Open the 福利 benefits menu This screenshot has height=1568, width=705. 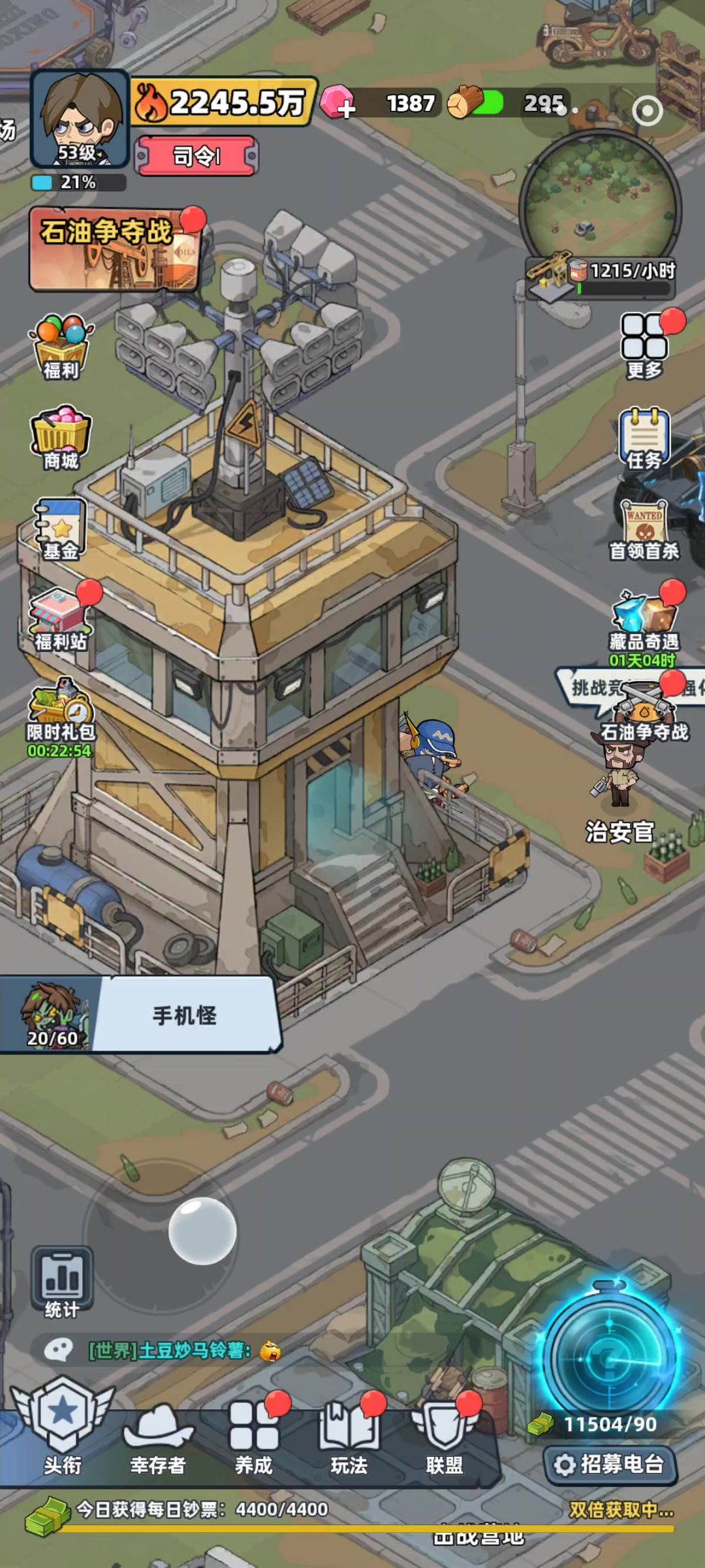[61, 346]
